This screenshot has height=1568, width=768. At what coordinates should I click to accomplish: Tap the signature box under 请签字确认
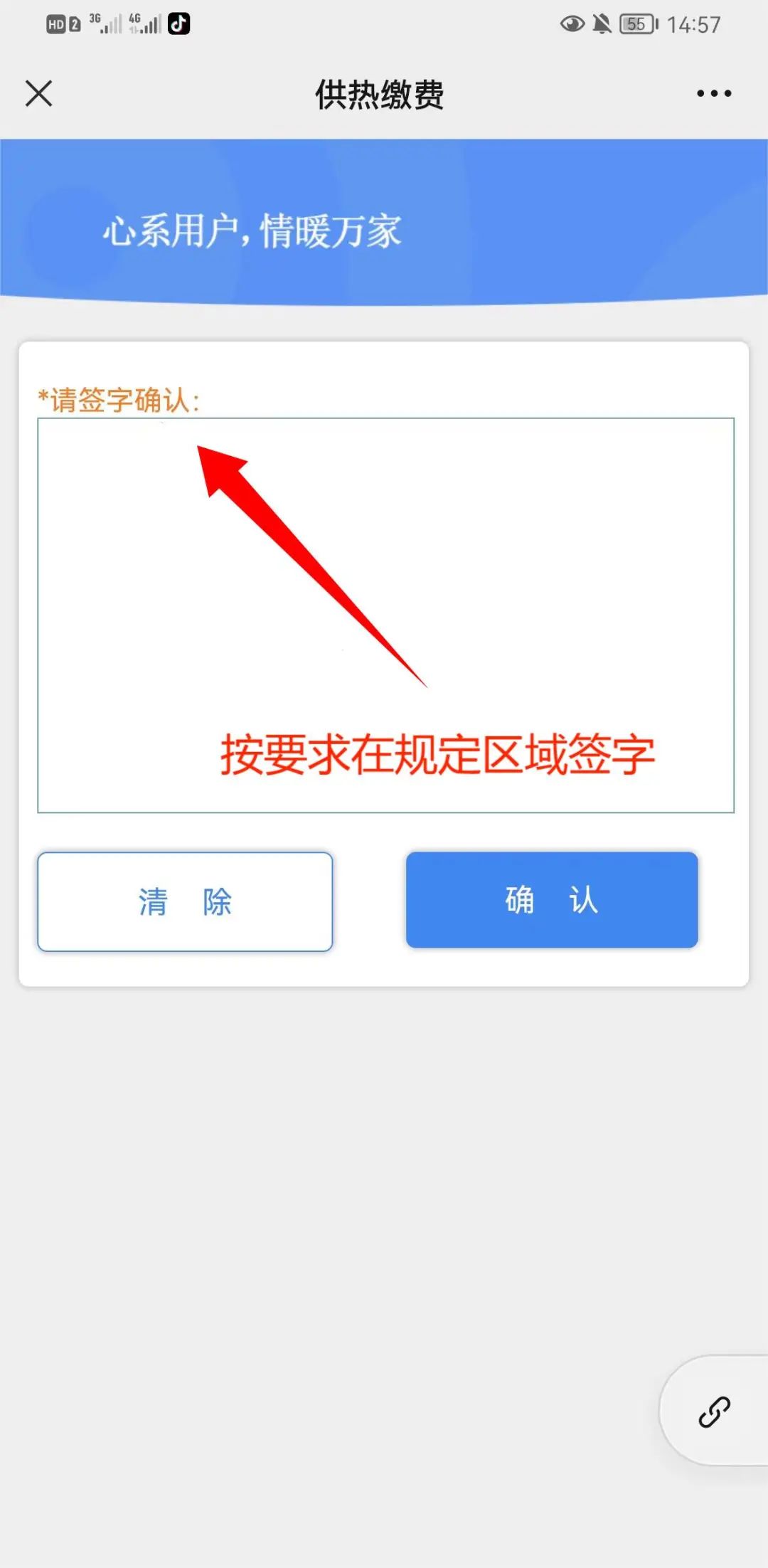tap(385, 615)
